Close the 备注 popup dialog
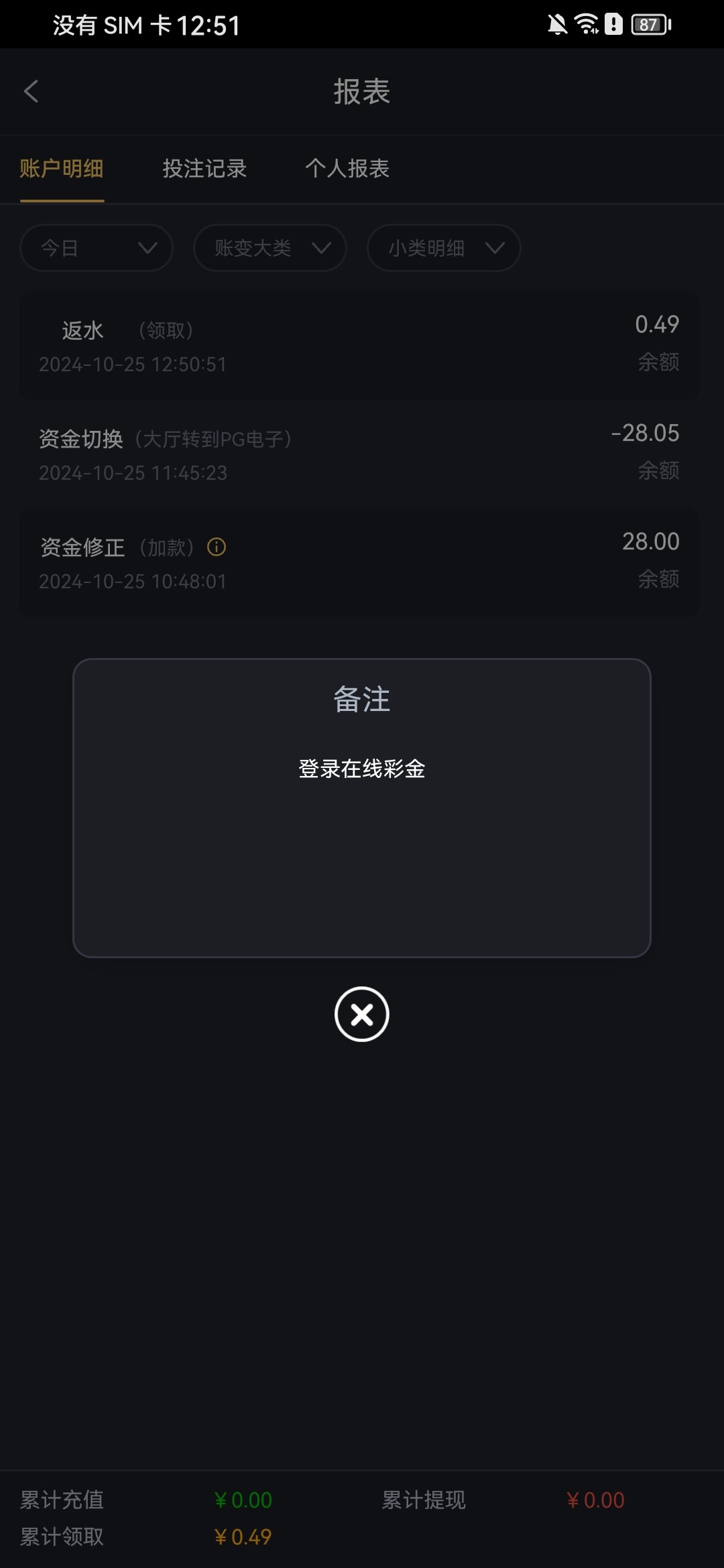The height and width of the screenshot is (1568, 724). point(361,1014)
